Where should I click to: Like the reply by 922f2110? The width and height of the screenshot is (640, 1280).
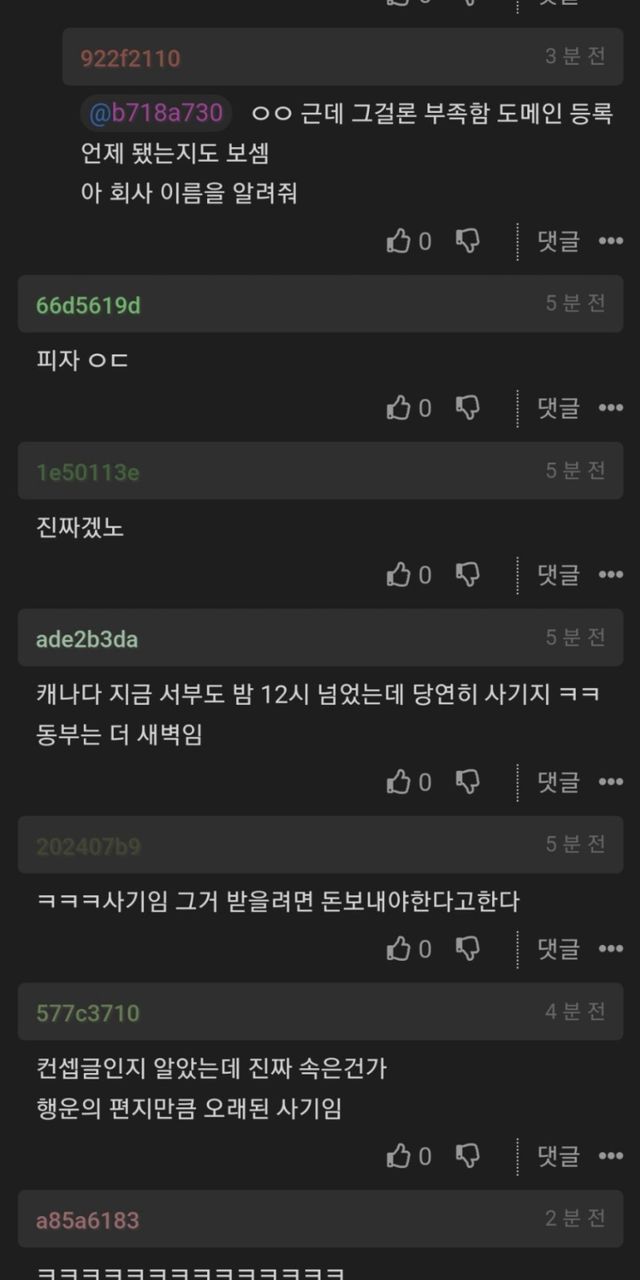pyautogui.click(x=400, y=241)
